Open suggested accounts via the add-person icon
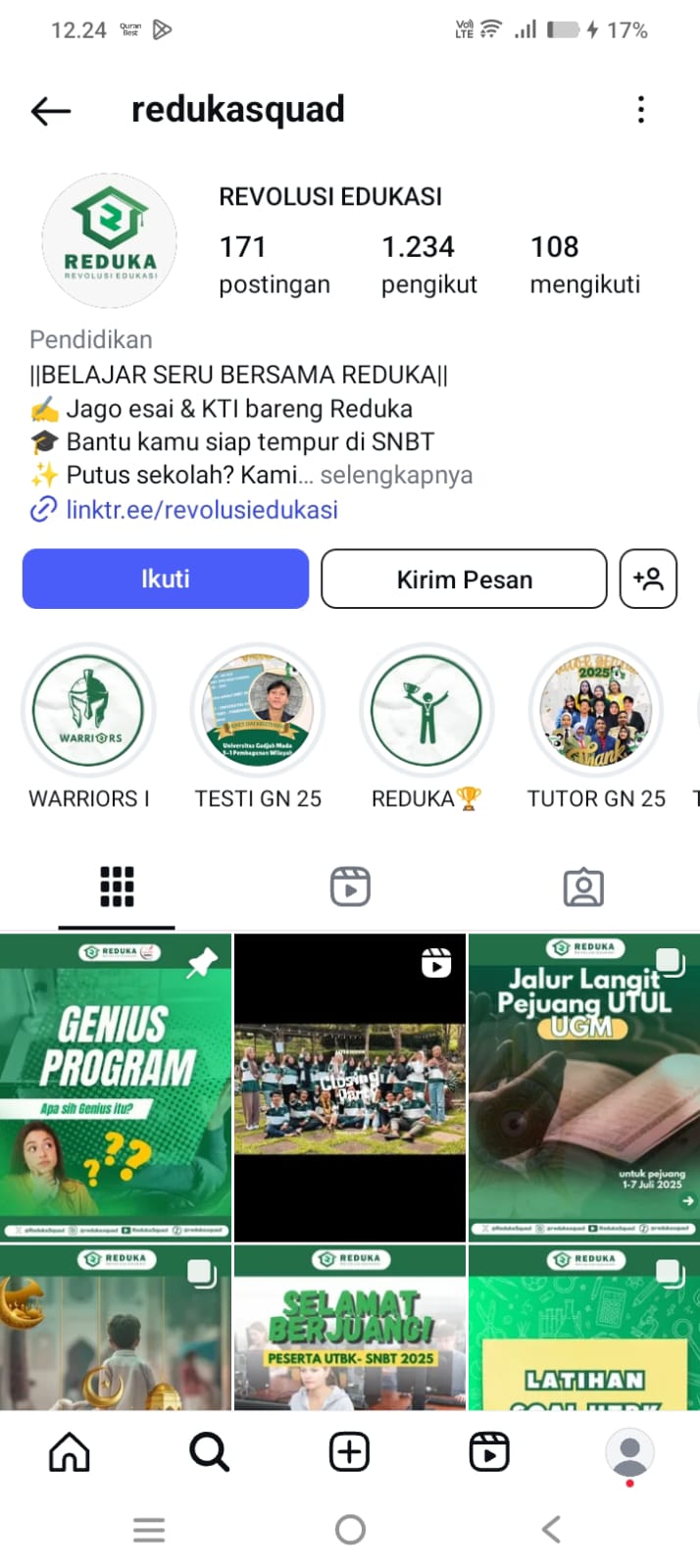This screenshot has width=700, height=1568. 648,579
